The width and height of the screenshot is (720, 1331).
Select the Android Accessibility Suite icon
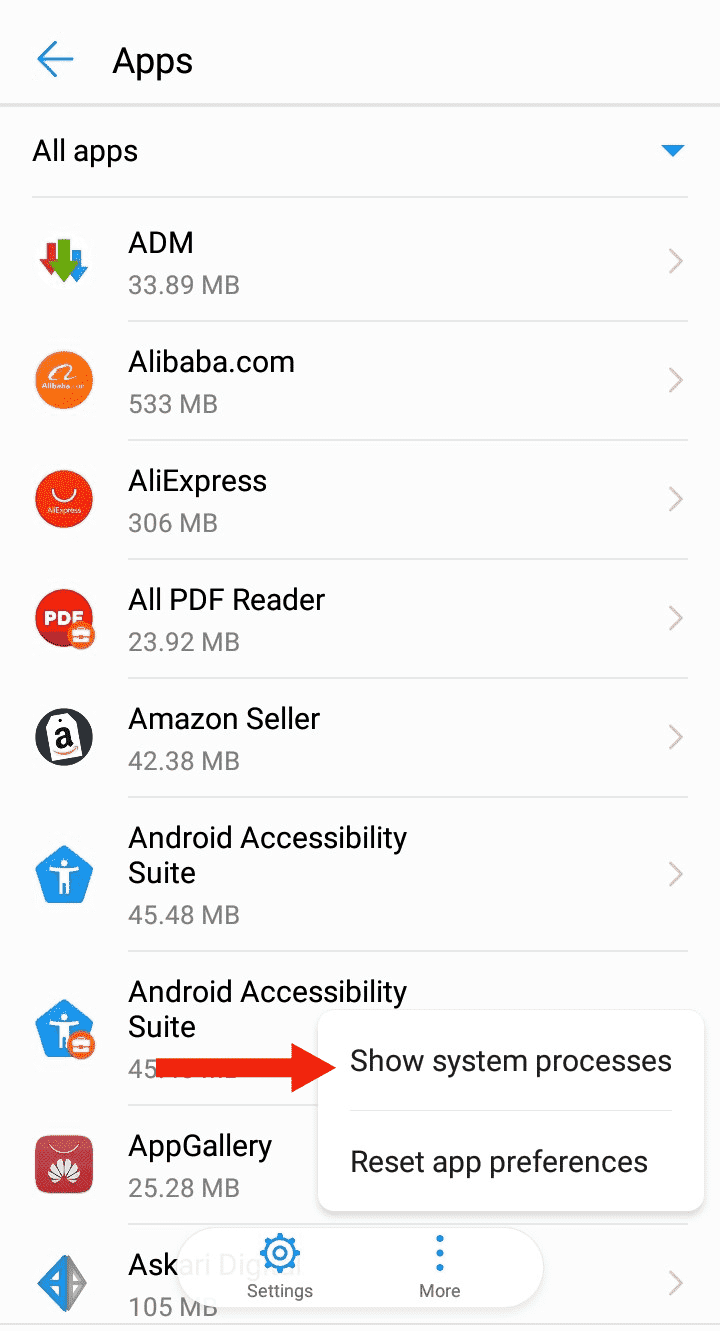tap(63, 874)
